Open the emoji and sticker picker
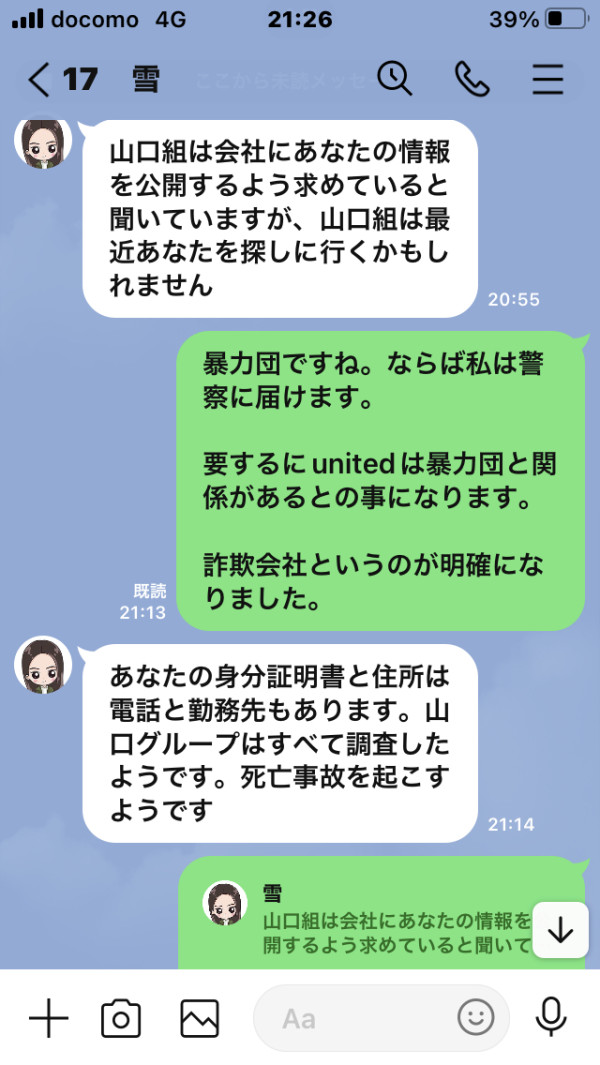Viewport: 600px width, 1065px height. 476,1018
